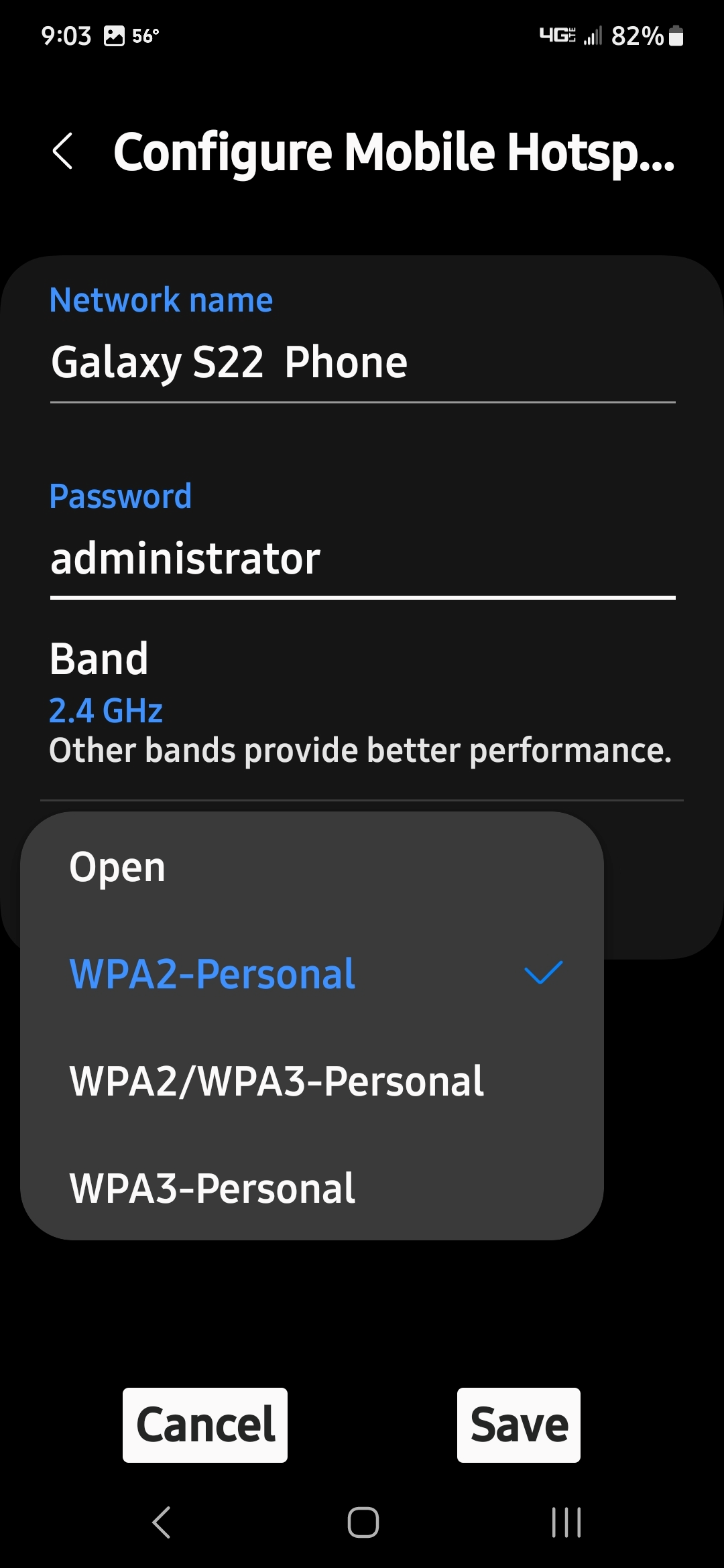
Task: Tap the system home button
Action: 363,1522
